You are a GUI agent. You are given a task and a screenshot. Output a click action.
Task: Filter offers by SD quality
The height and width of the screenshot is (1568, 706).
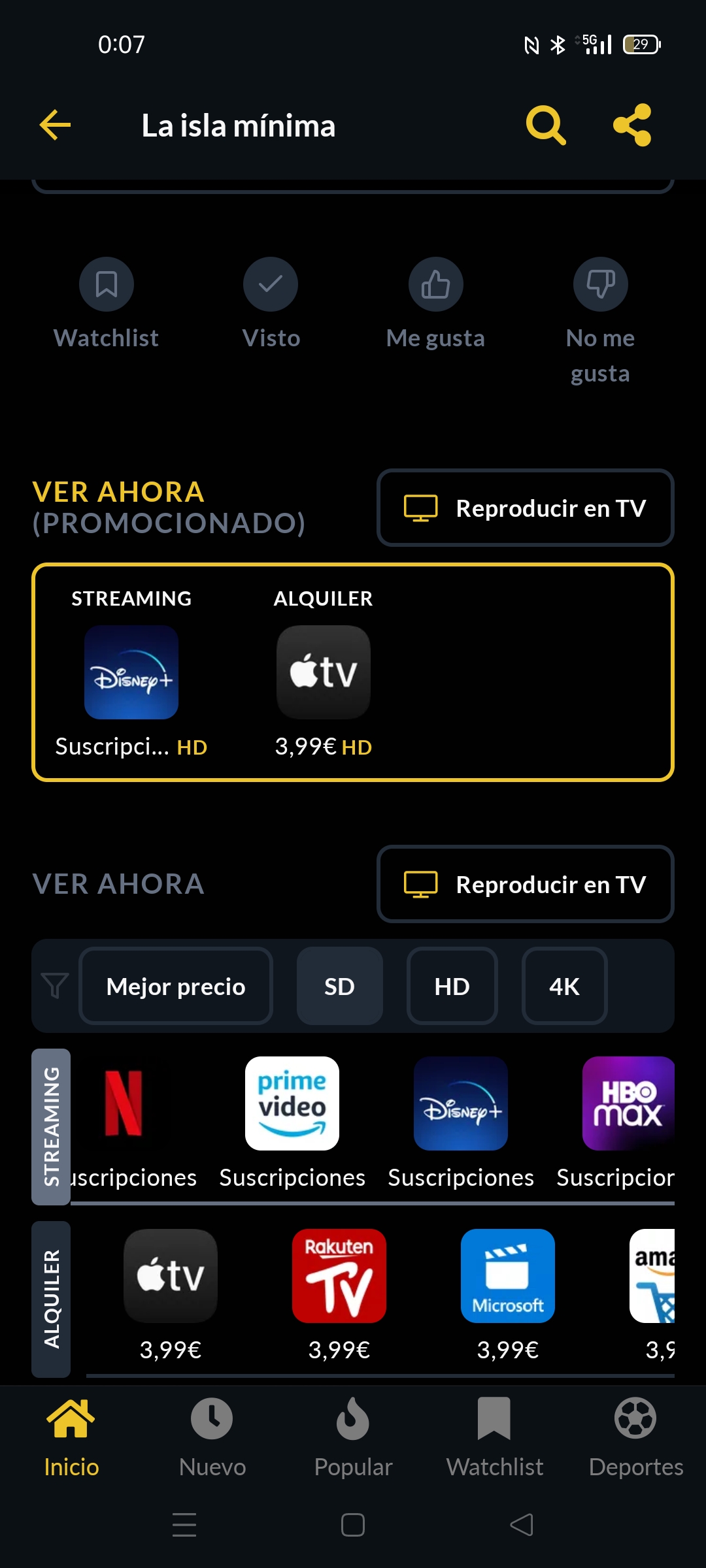click(x=340, y=986)
